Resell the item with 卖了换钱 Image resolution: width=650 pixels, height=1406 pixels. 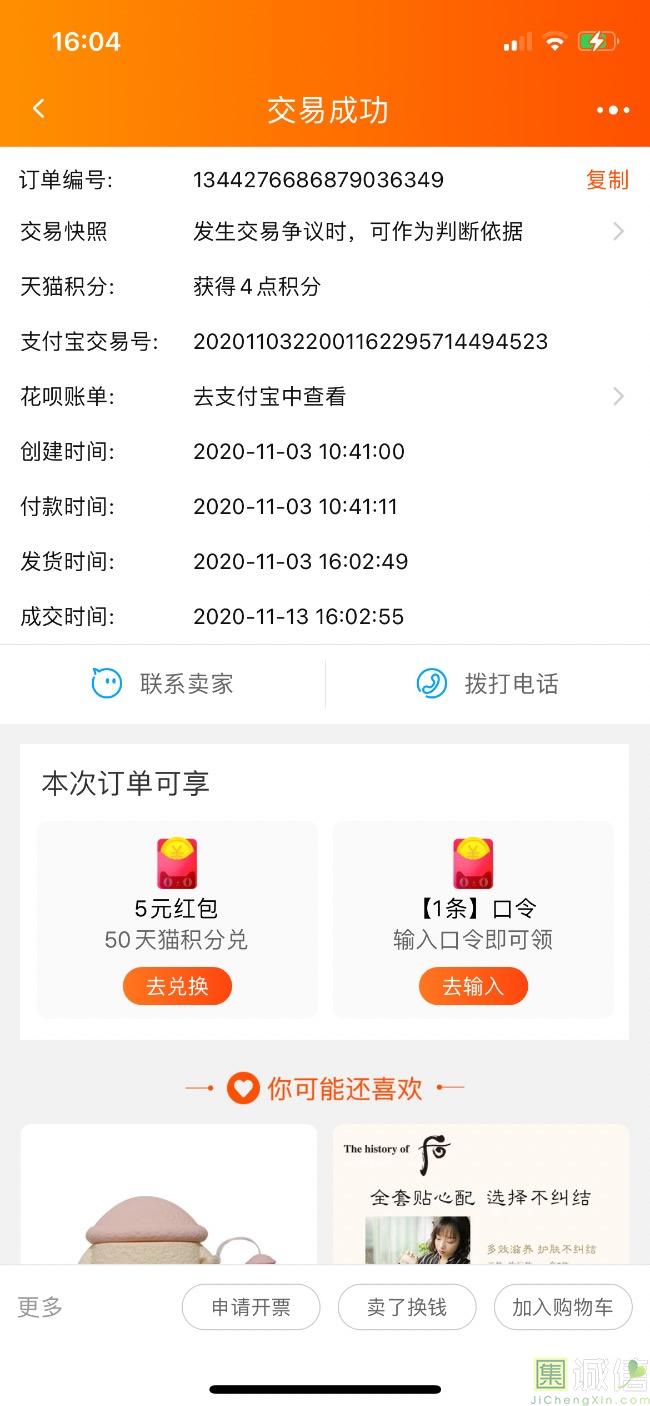[407, 1307]
